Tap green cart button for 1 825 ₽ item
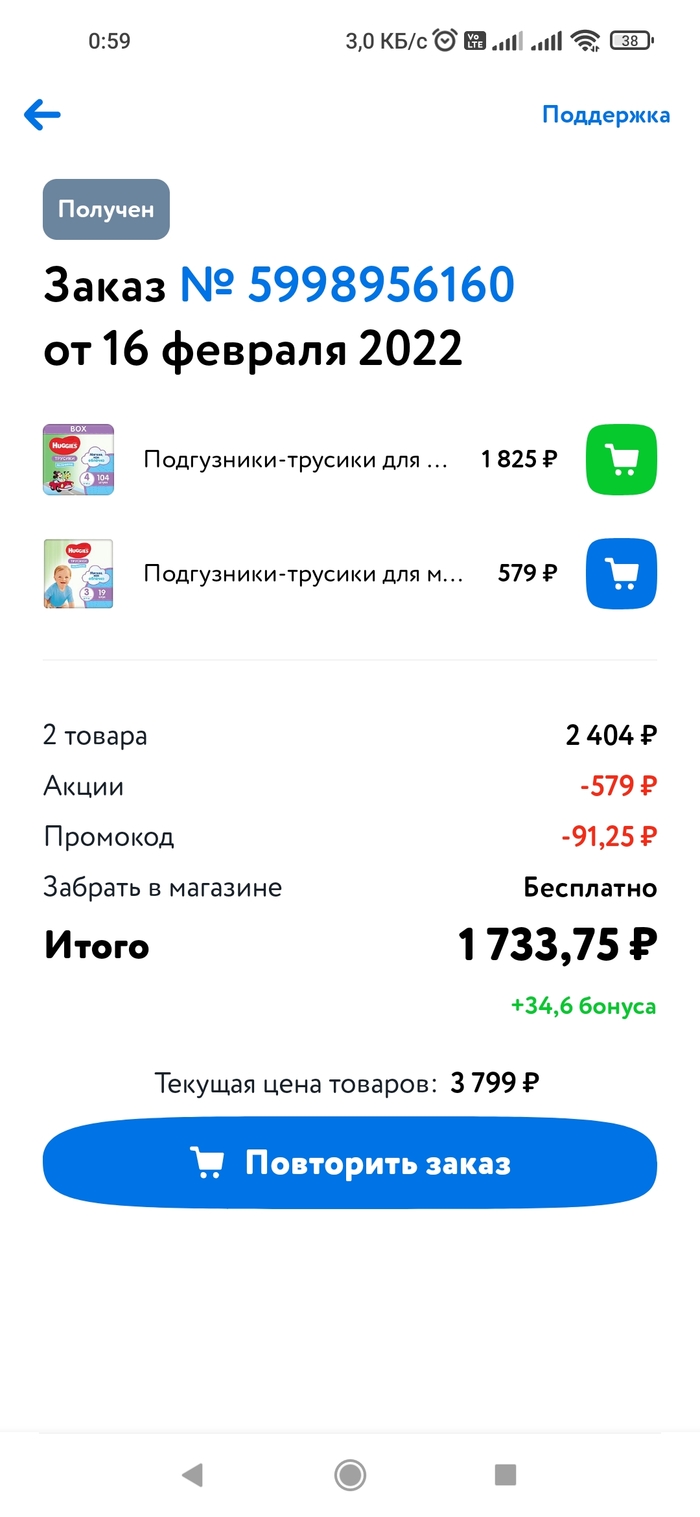Image resolution: width=700 pixels, height=1517 pixels. click(x=621, y=460)
